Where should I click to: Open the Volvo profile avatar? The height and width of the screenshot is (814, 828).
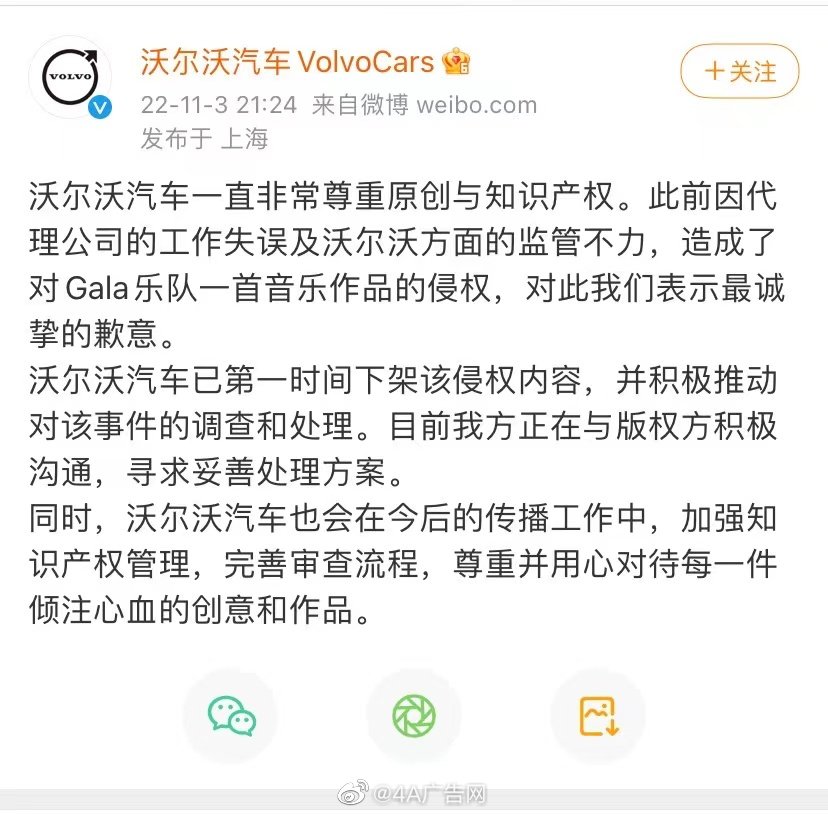70,77
